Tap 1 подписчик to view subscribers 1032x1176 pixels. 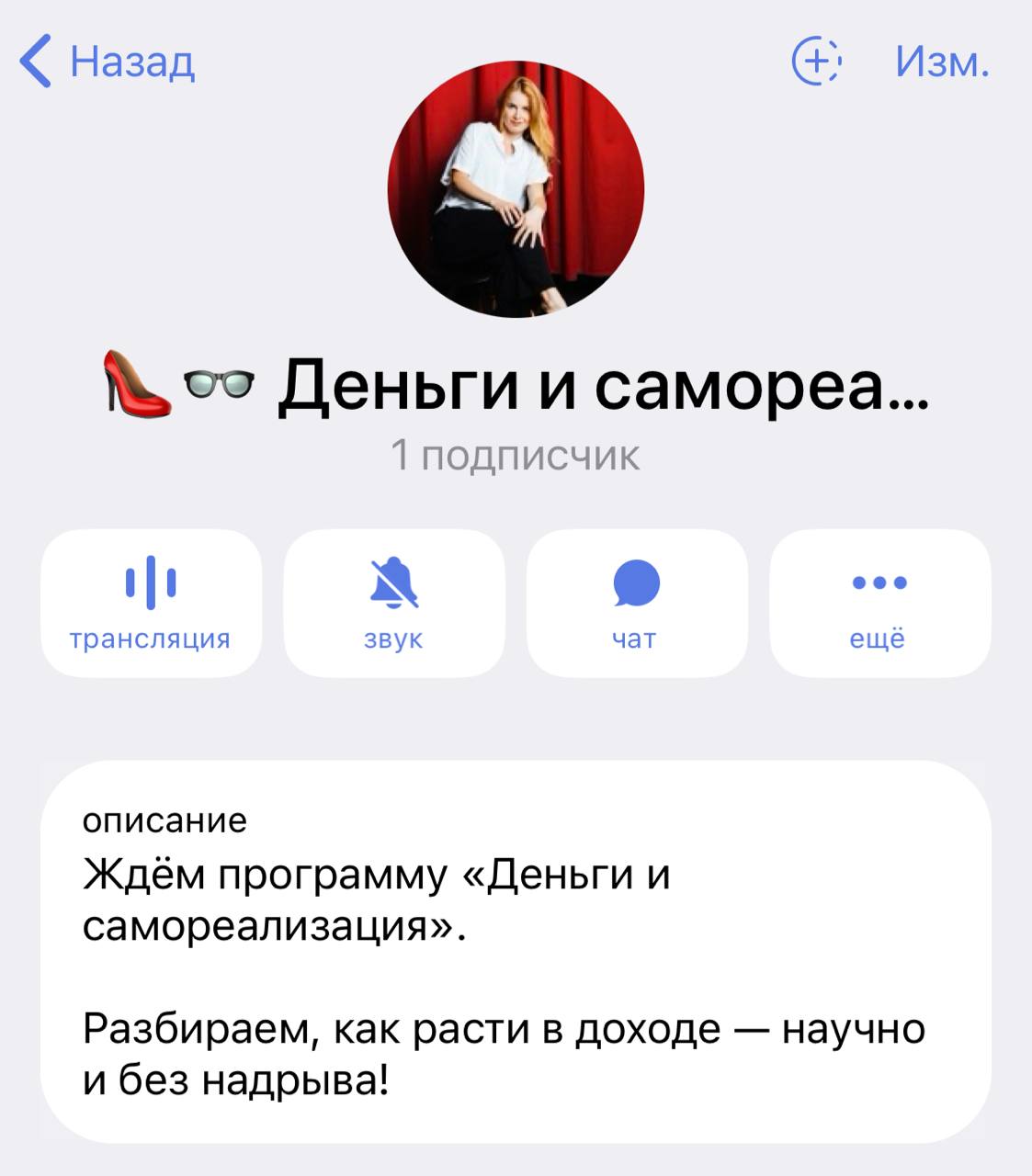[x=516, y=452]
